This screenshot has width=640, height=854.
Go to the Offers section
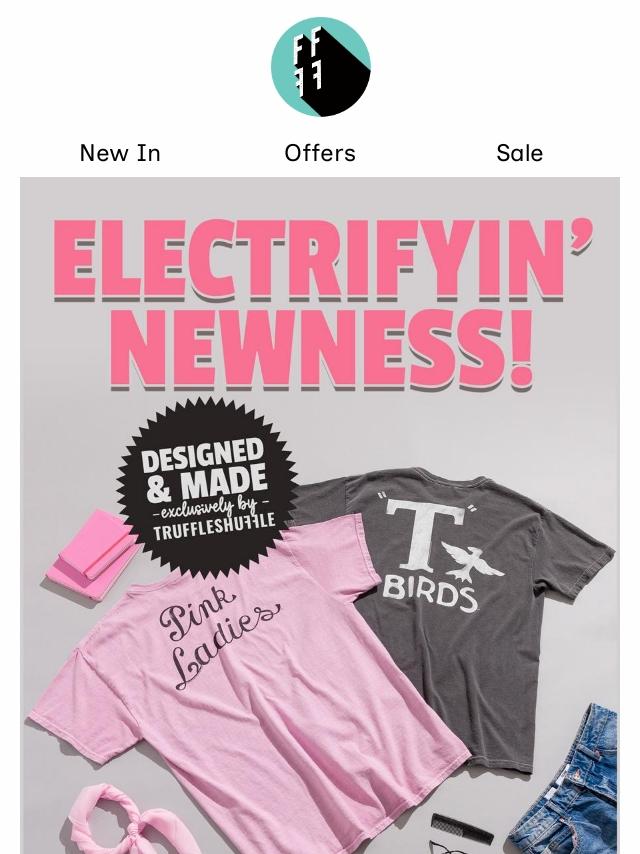[320, 153]
